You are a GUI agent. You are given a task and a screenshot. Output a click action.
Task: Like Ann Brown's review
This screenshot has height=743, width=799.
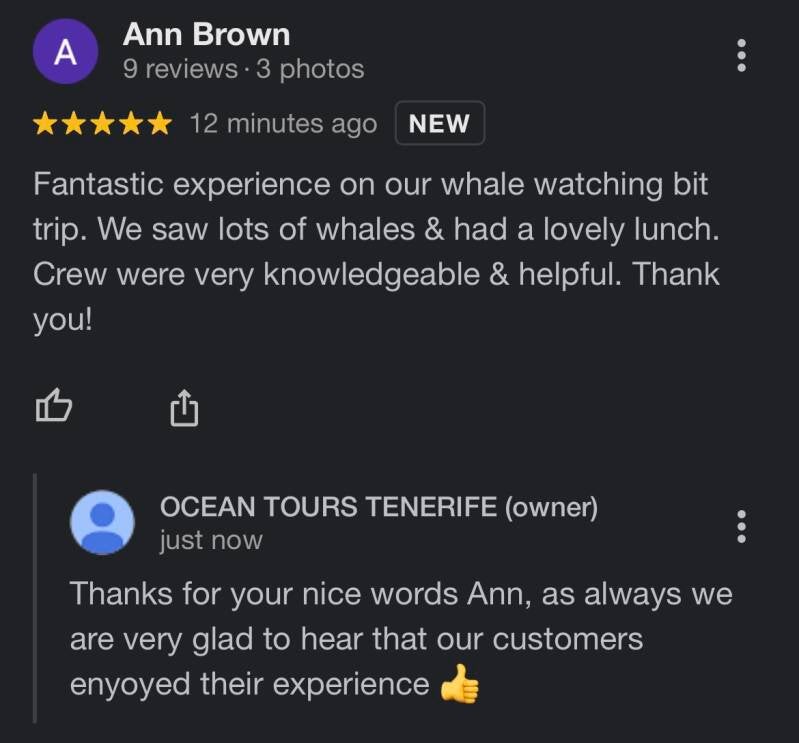54,406
